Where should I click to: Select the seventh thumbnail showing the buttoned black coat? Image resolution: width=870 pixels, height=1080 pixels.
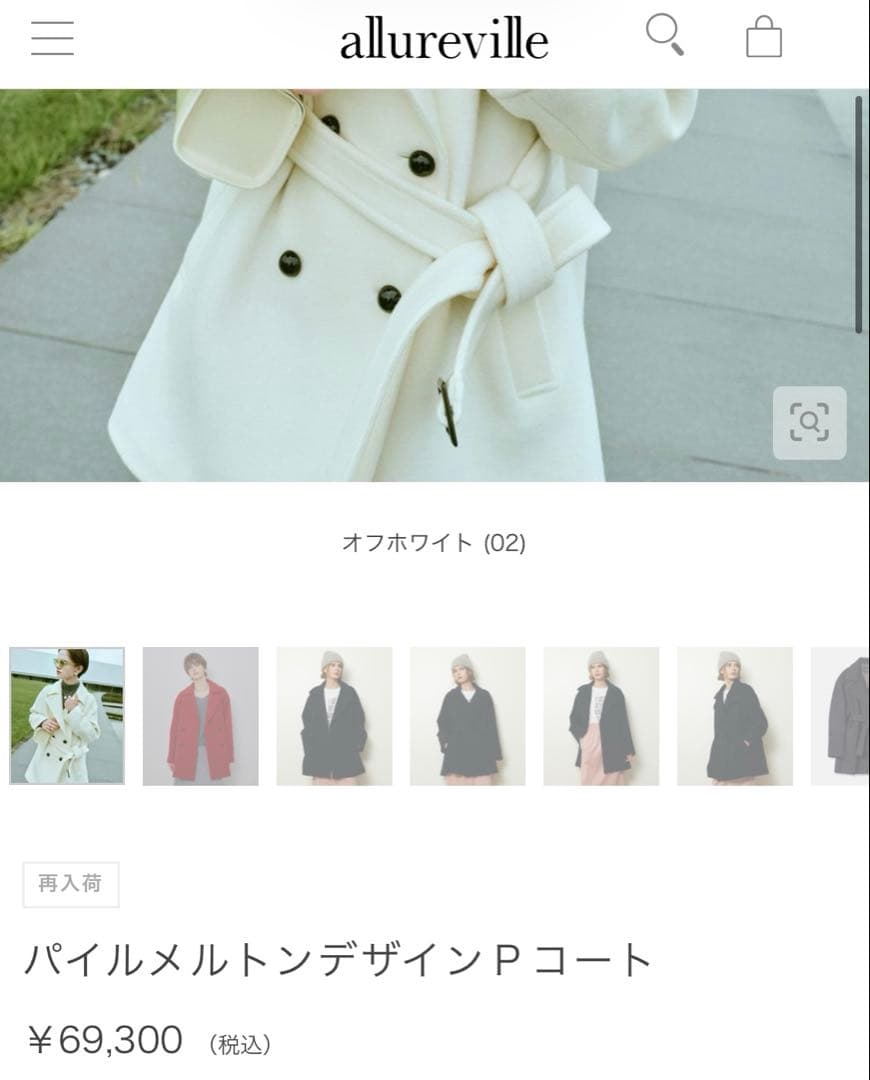point(735,715)
